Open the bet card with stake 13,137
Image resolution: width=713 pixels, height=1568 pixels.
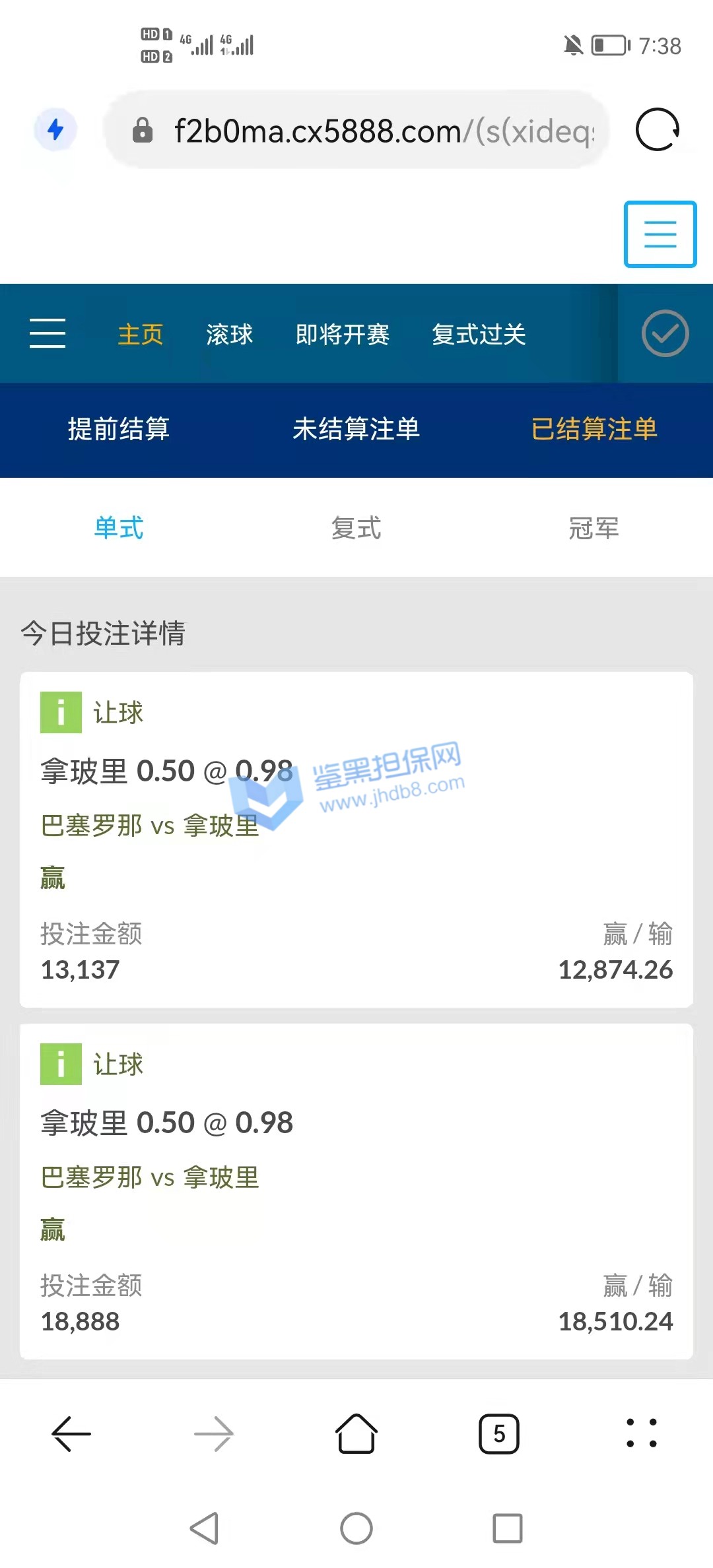(x=356, y=839)
